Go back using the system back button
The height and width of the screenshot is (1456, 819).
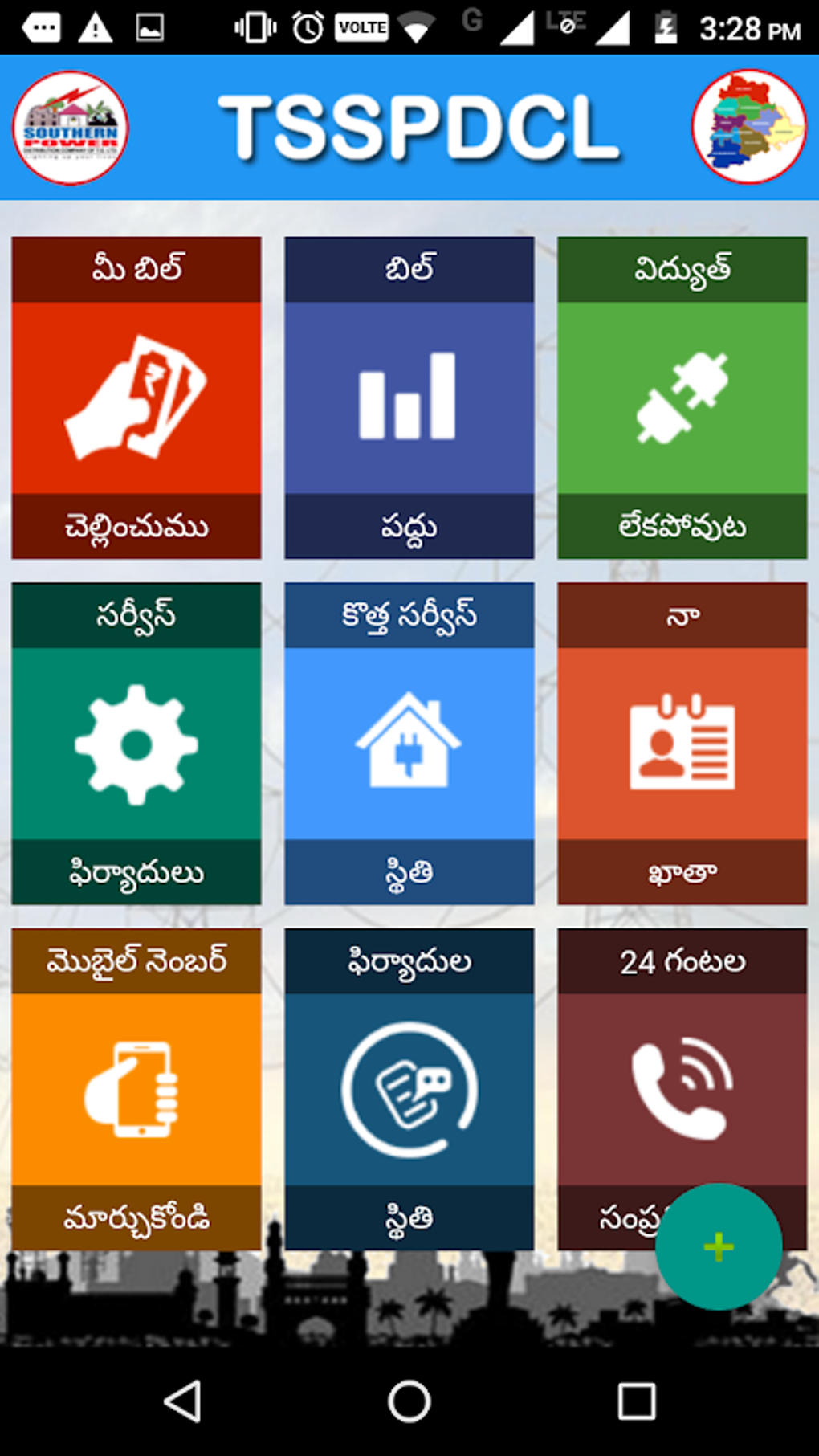pyautogui.click(x=183, y=1402)
